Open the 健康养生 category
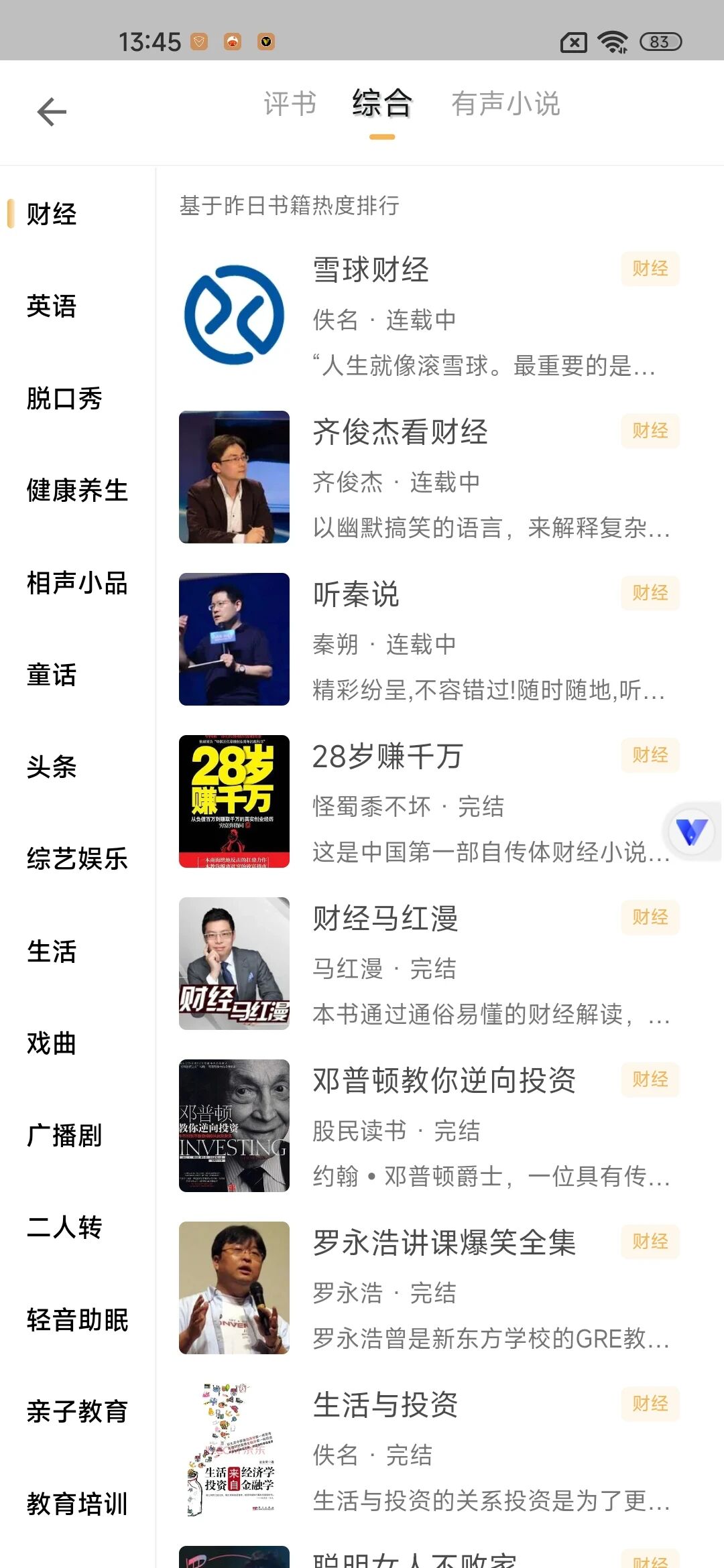 77,491
